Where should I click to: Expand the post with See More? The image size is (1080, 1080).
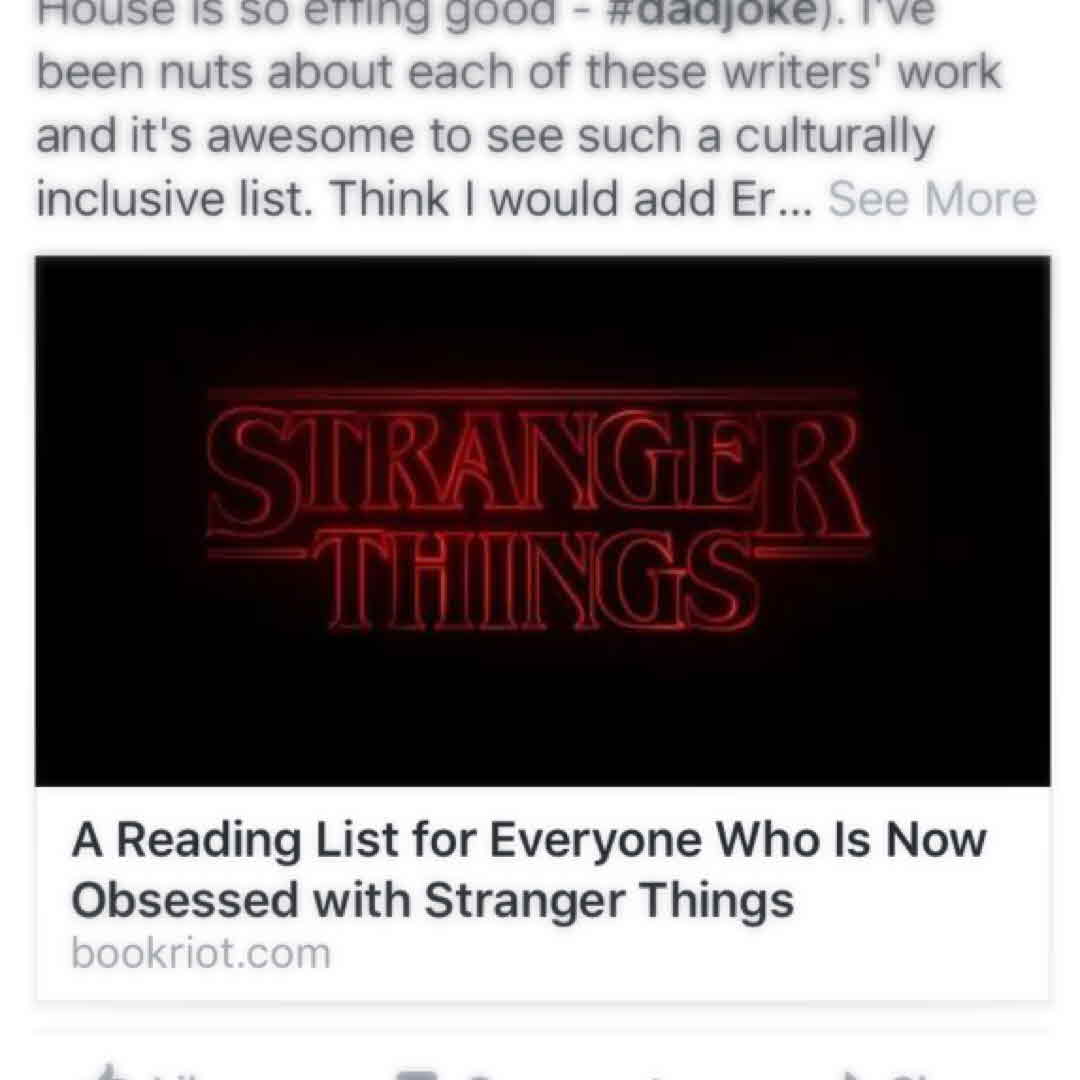[x=932, y=200]
